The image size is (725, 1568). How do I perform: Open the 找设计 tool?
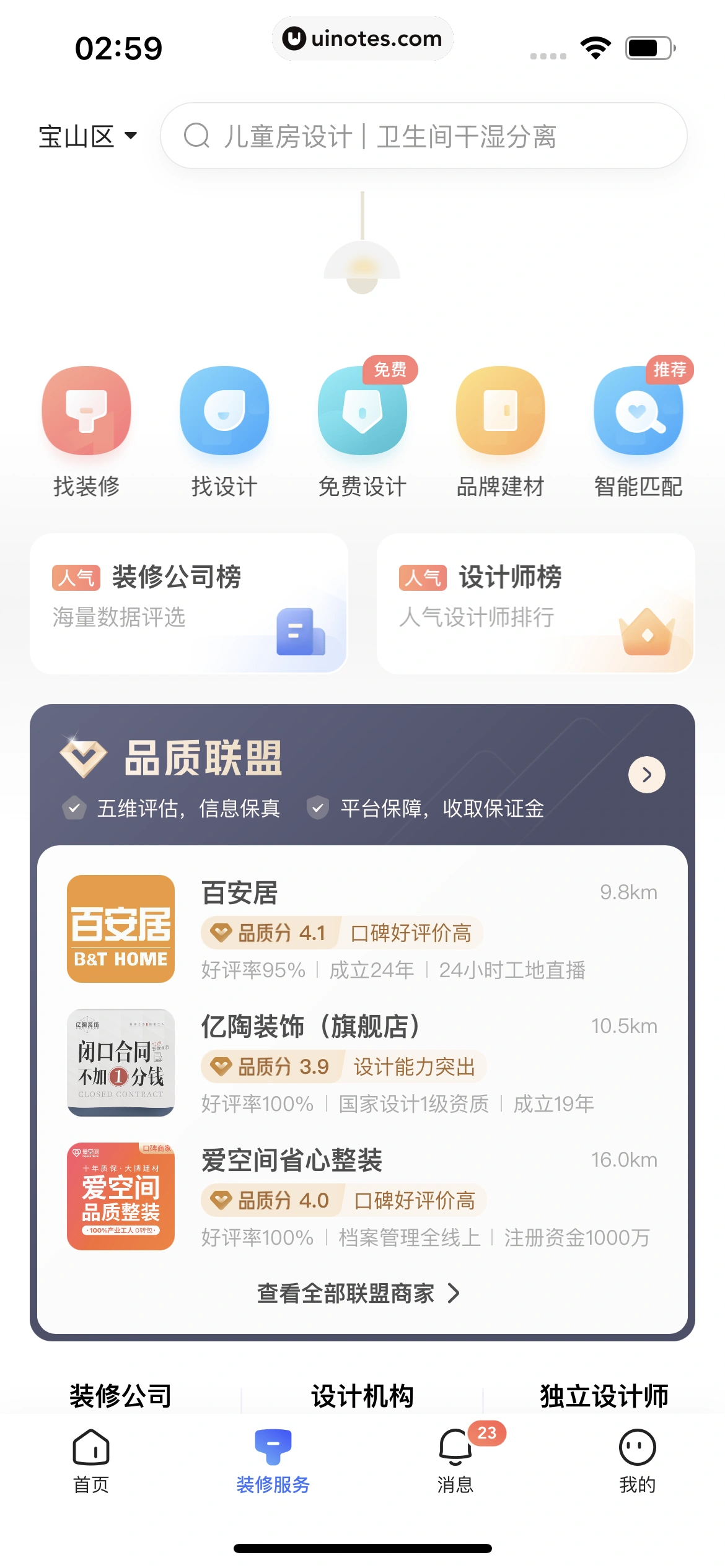(x=224, y=411)
